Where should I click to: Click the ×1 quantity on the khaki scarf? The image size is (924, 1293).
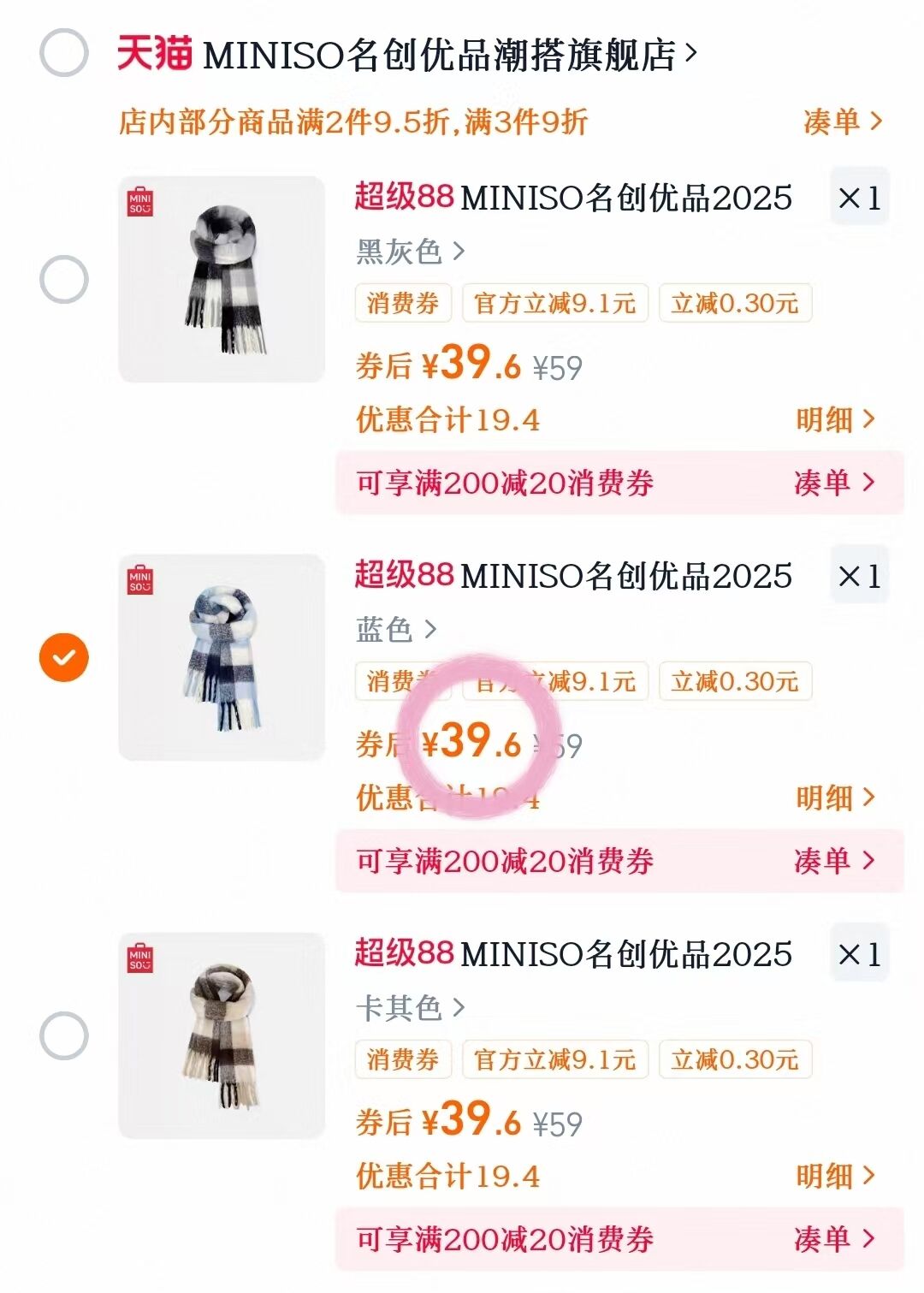[860, 955]
